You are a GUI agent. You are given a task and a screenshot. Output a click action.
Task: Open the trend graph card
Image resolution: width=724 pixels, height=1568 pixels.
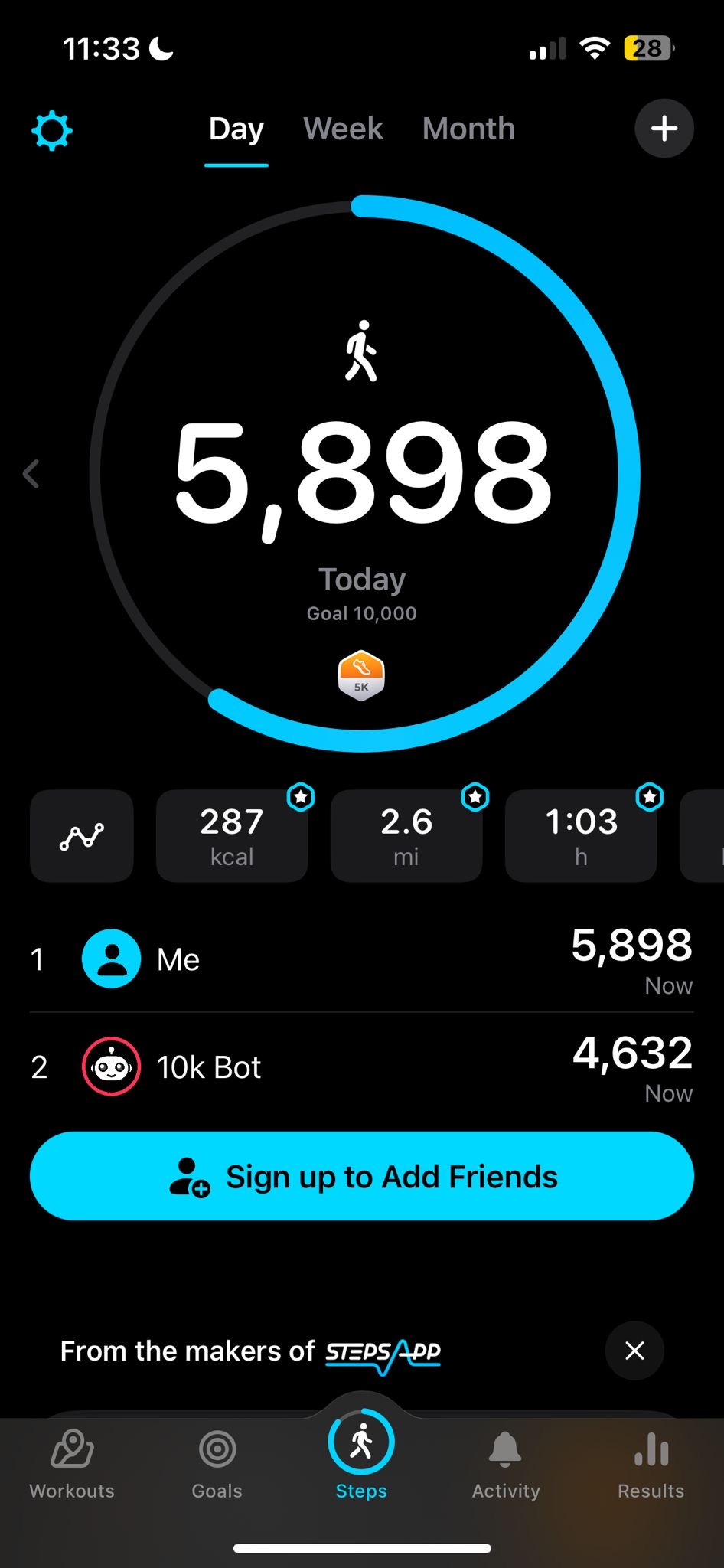(82, 836)
